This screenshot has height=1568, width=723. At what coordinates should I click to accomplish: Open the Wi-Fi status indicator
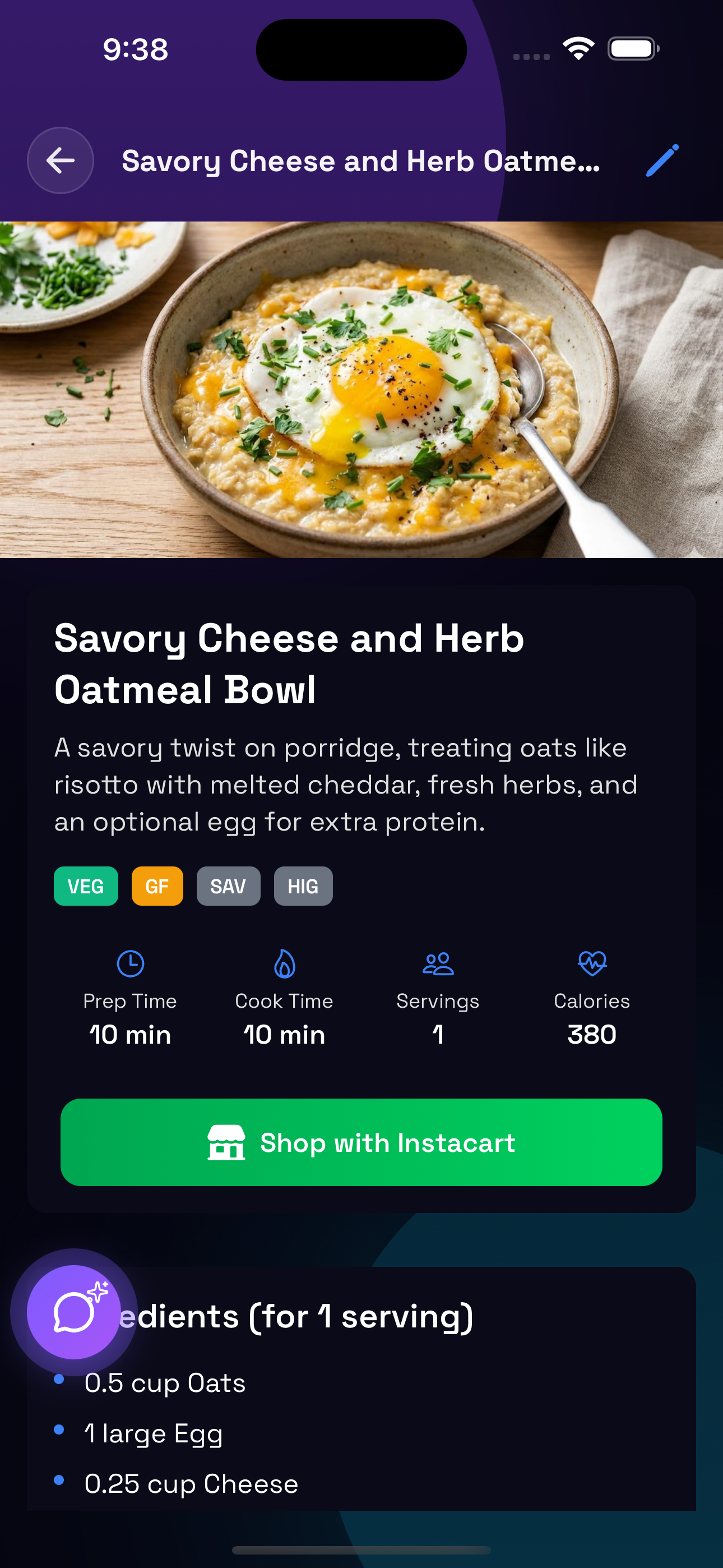click(578, 48)
